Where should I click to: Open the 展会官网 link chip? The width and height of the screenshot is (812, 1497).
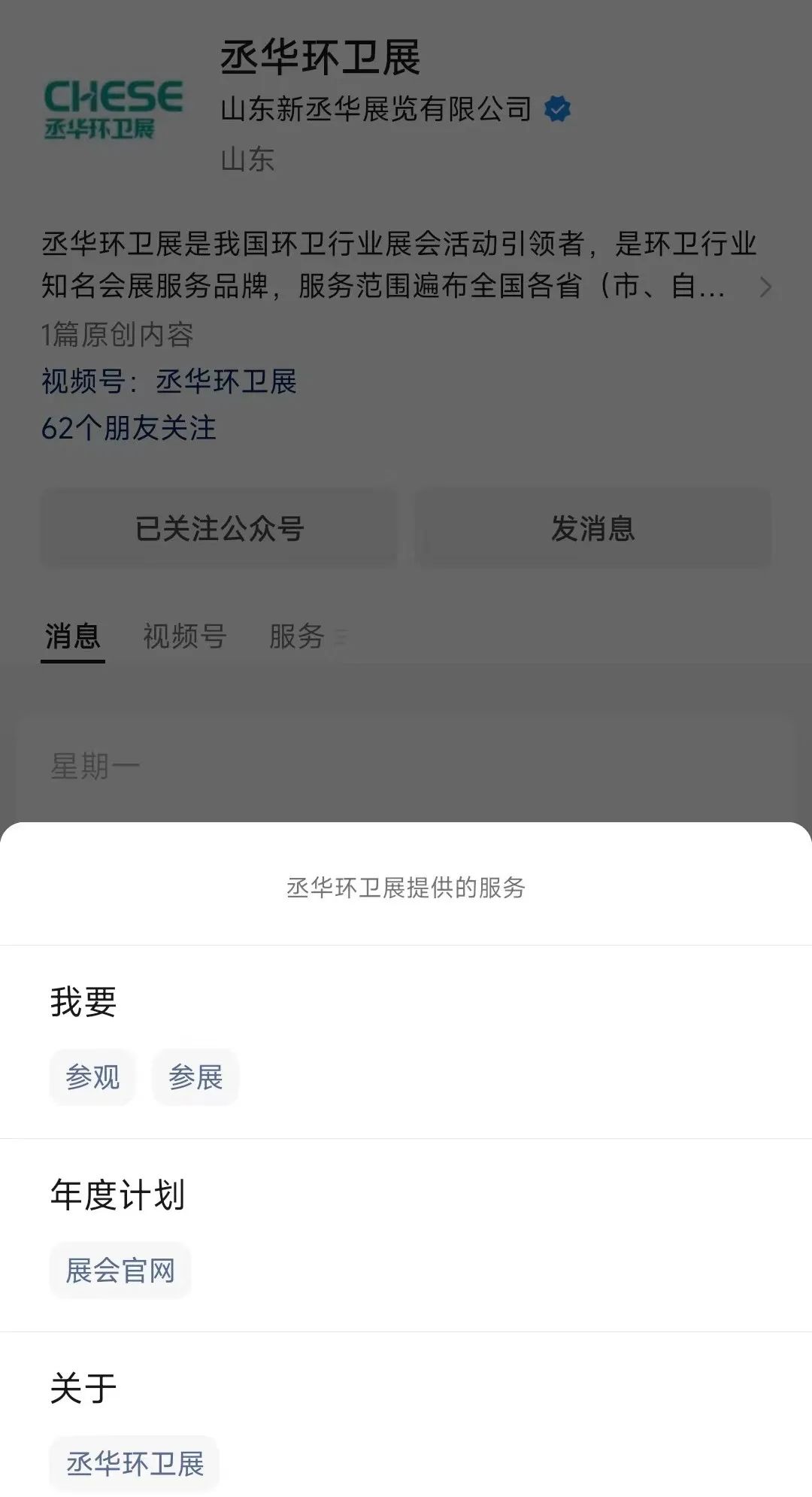pyautogui.click(x=120, y=1271)
